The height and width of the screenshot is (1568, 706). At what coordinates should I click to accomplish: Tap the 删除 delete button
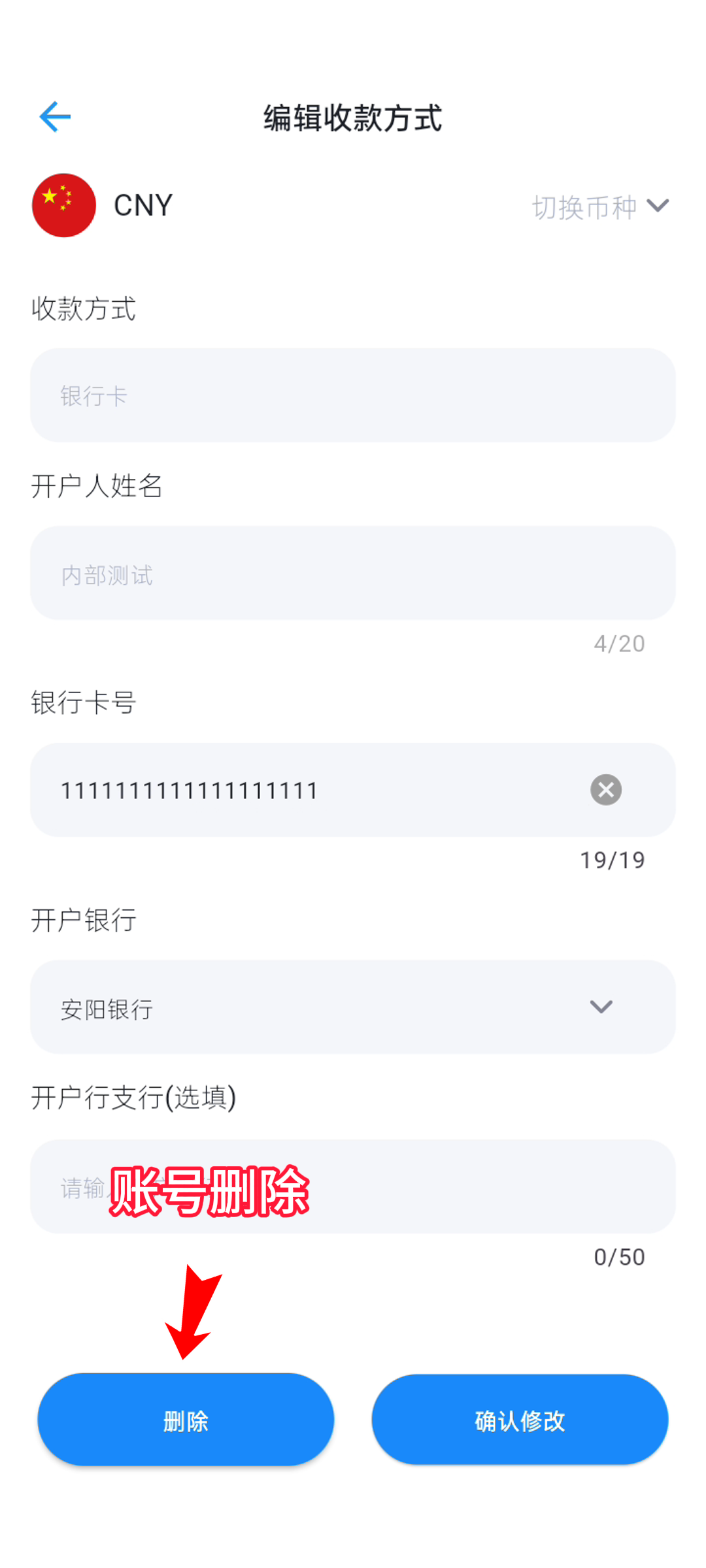(186, 1420)
